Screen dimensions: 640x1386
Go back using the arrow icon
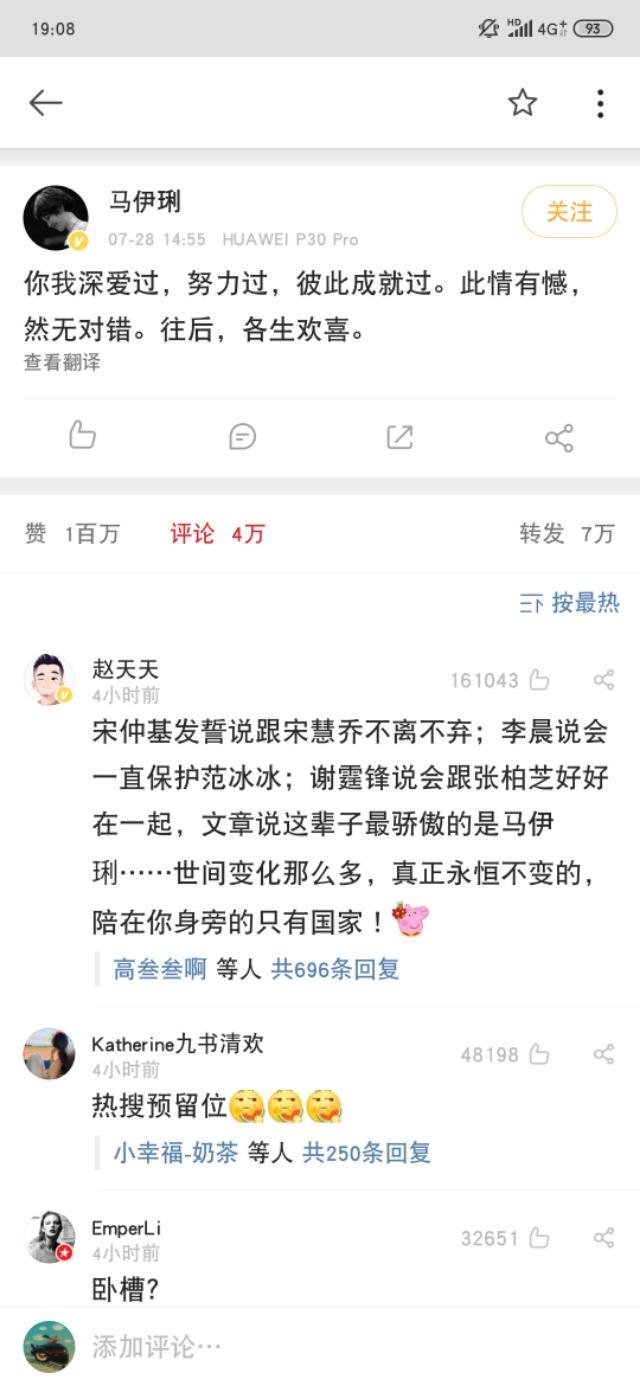pos(46,103)
